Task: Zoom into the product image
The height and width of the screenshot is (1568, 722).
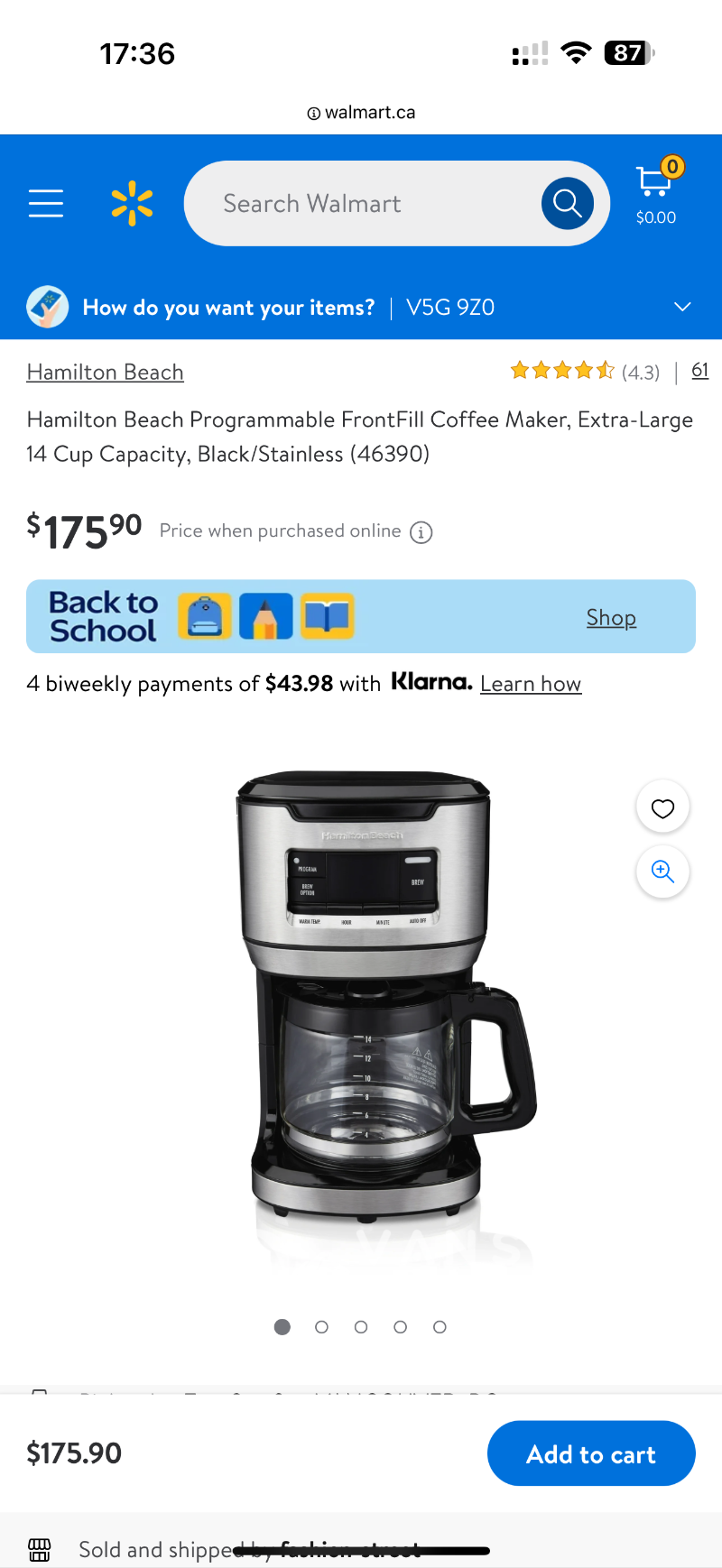Action: [x=662, y=872]
